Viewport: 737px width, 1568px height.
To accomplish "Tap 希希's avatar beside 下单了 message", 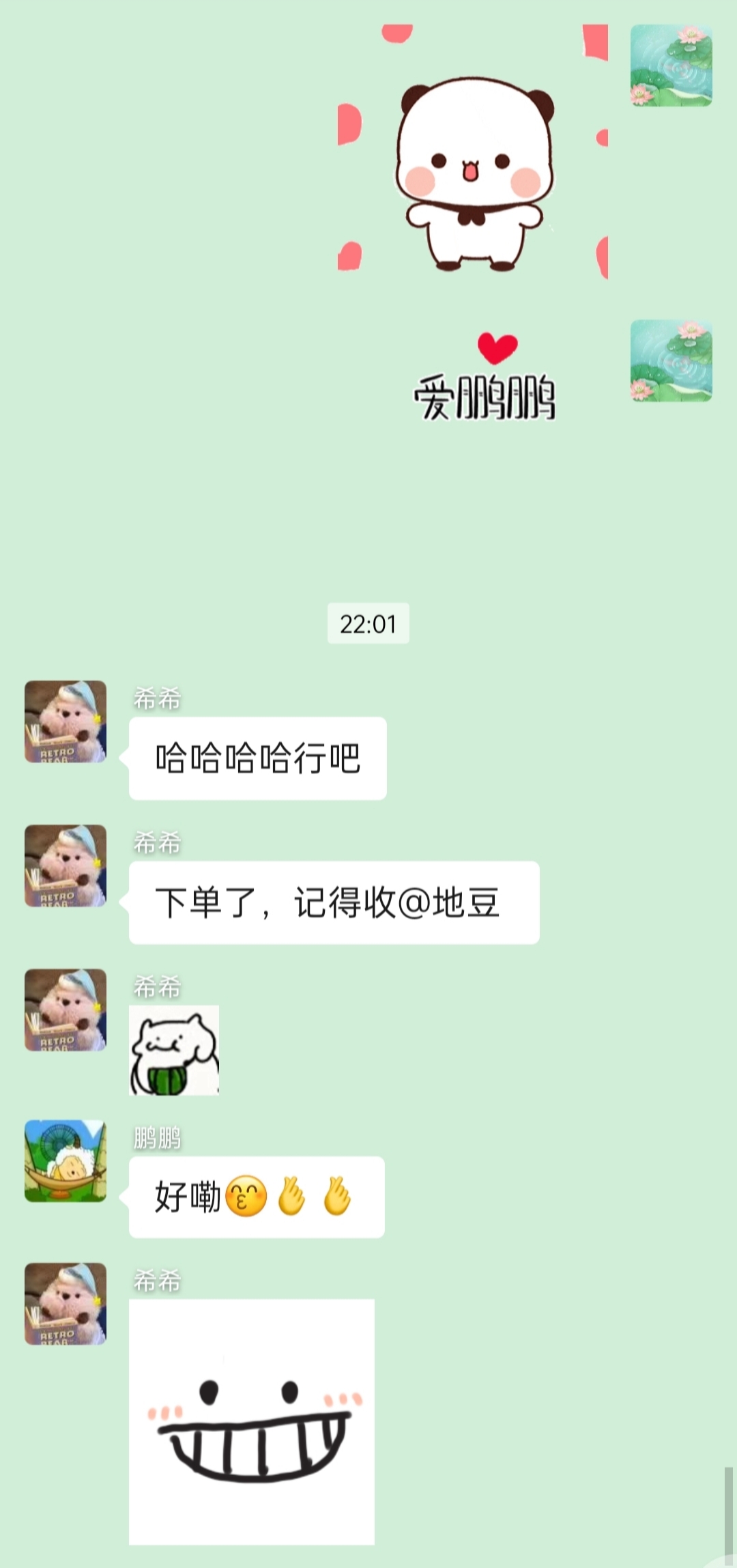I will 66,866.
